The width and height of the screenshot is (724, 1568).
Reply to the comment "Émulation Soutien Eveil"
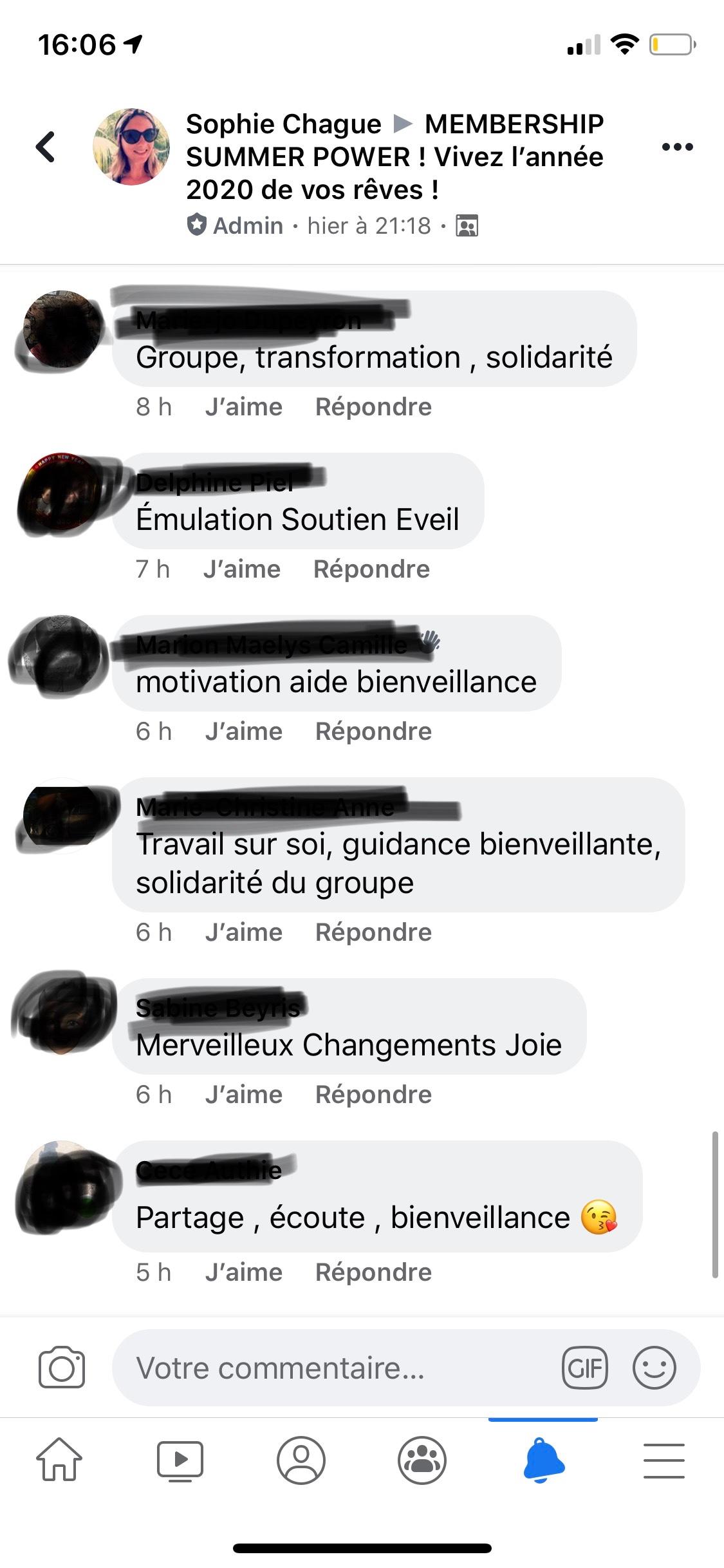(x=371, y=569)
